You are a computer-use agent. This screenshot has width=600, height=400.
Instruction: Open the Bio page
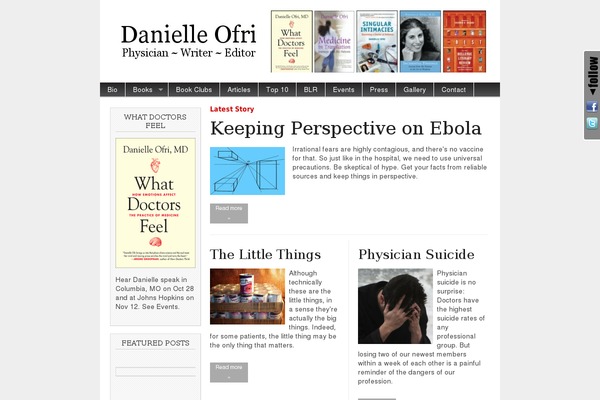click(113, 90)
